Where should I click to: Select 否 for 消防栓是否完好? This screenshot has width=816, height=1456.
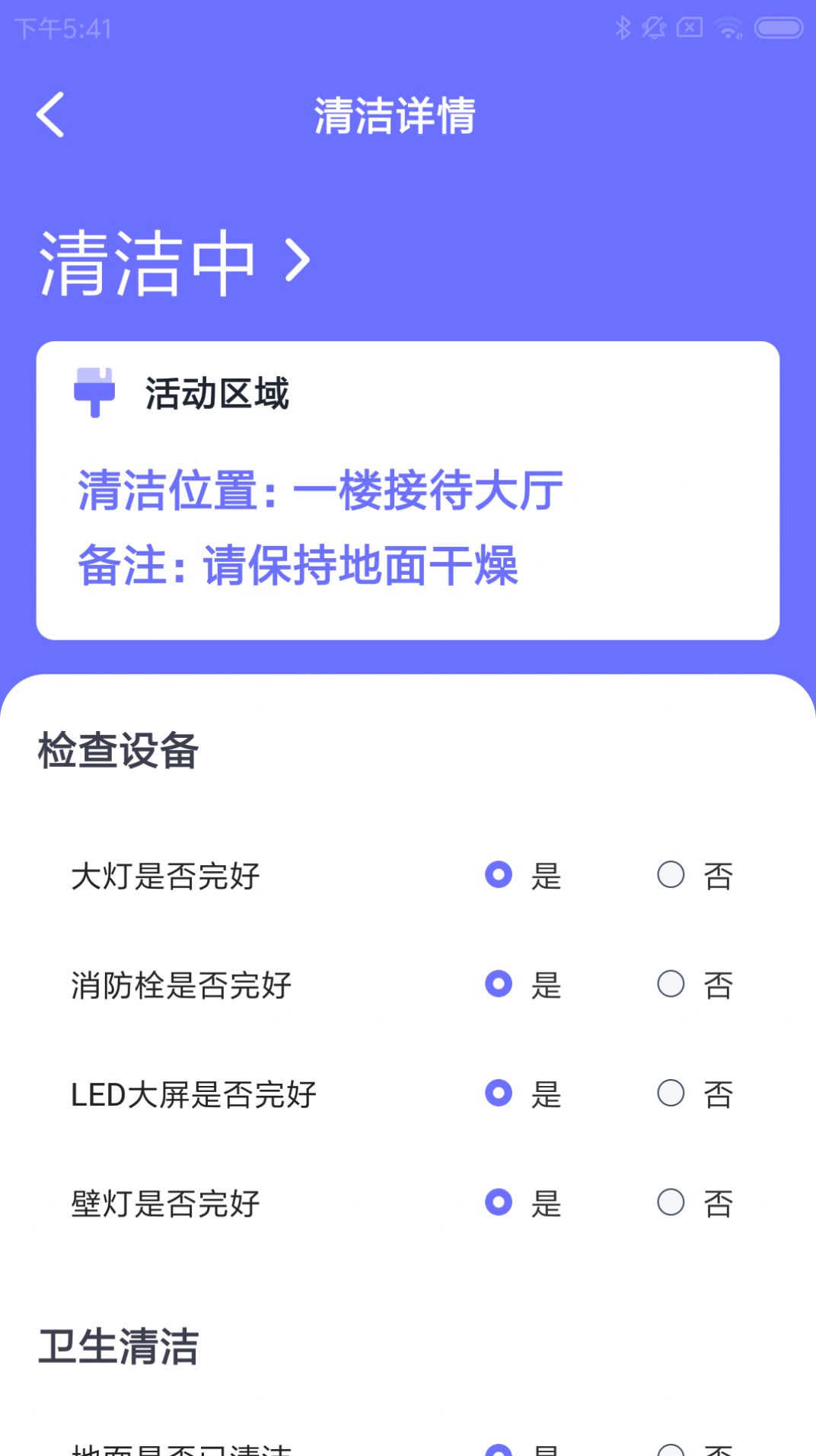point(671,985)
